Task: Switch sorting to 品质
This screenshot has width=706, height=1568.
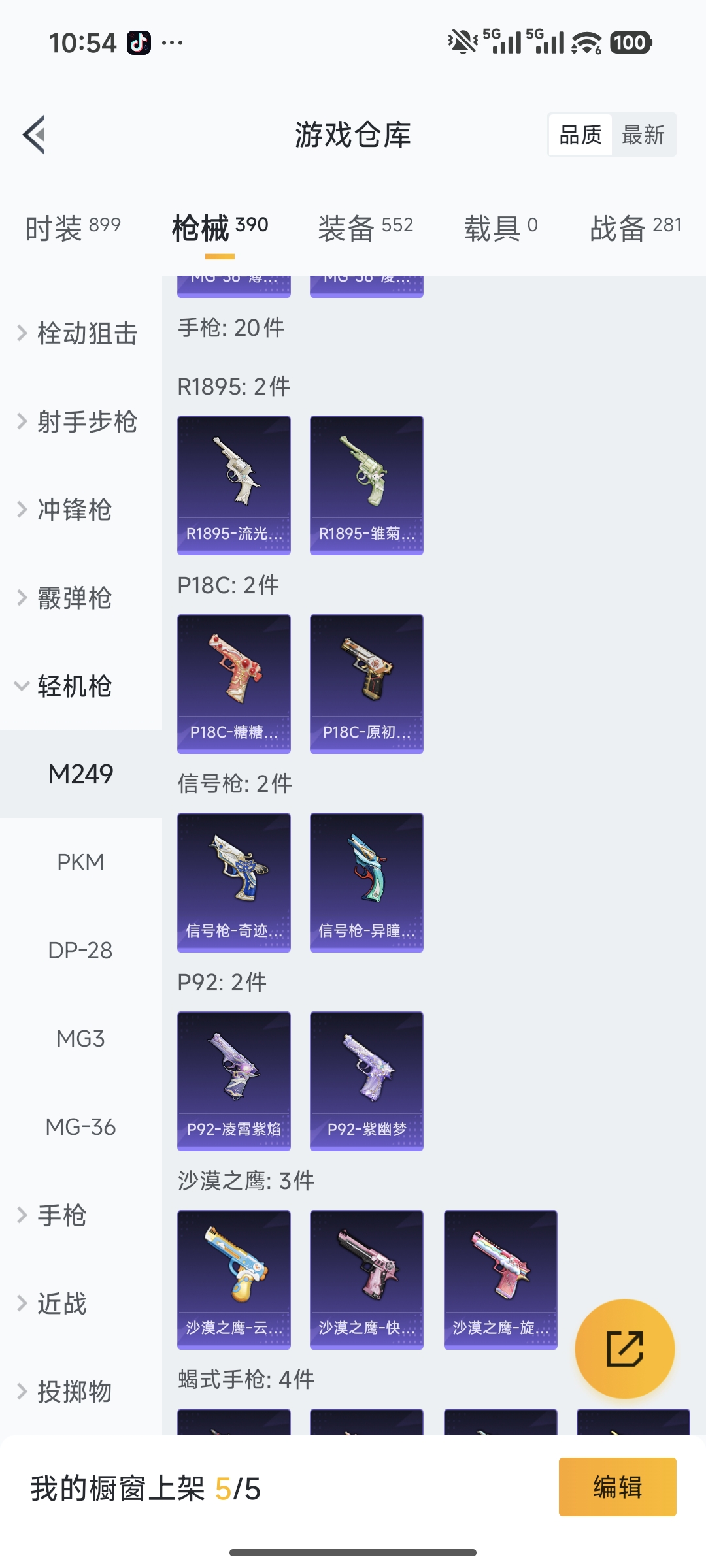Action: pyautogui.click(x=580, y=135)
